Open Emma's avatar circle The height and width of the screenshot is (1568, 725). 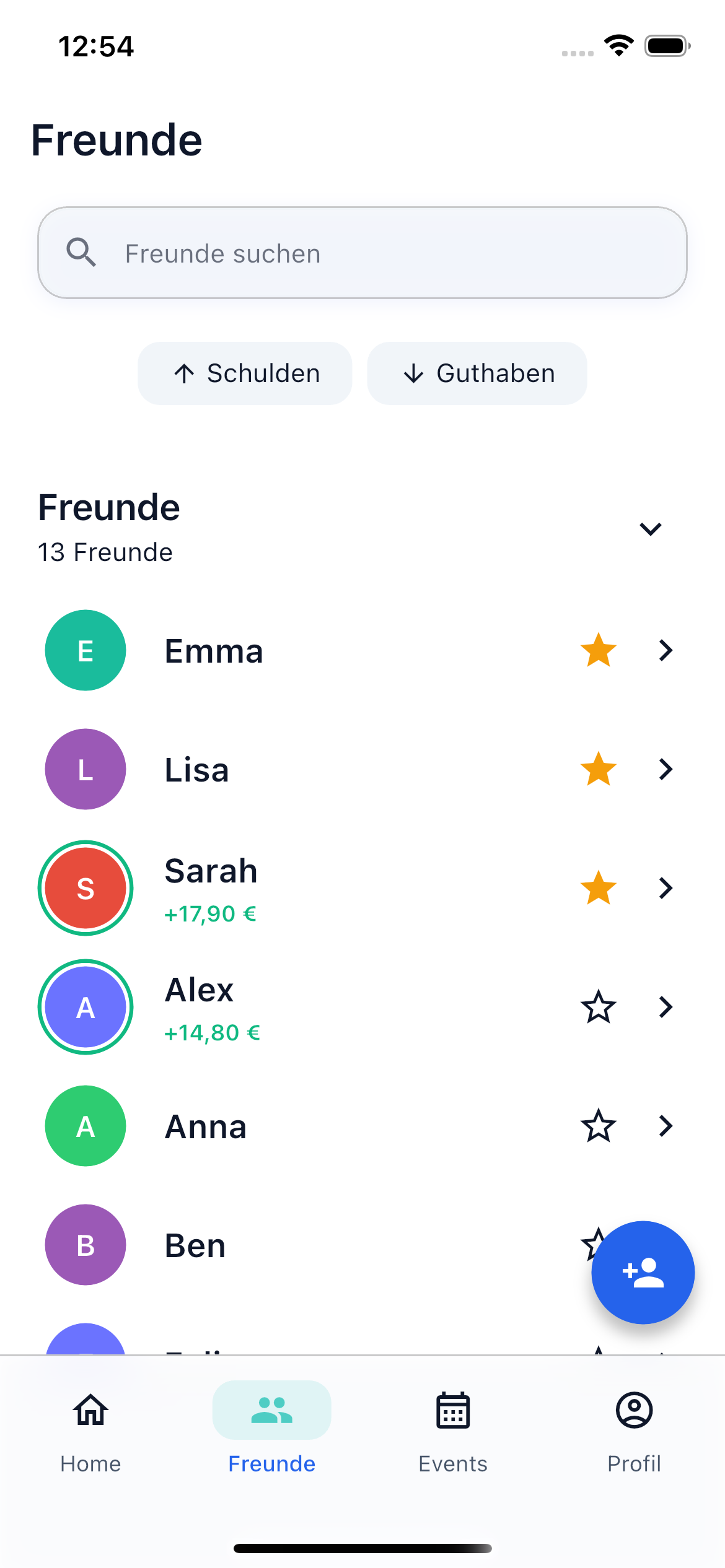pos(85,650)
